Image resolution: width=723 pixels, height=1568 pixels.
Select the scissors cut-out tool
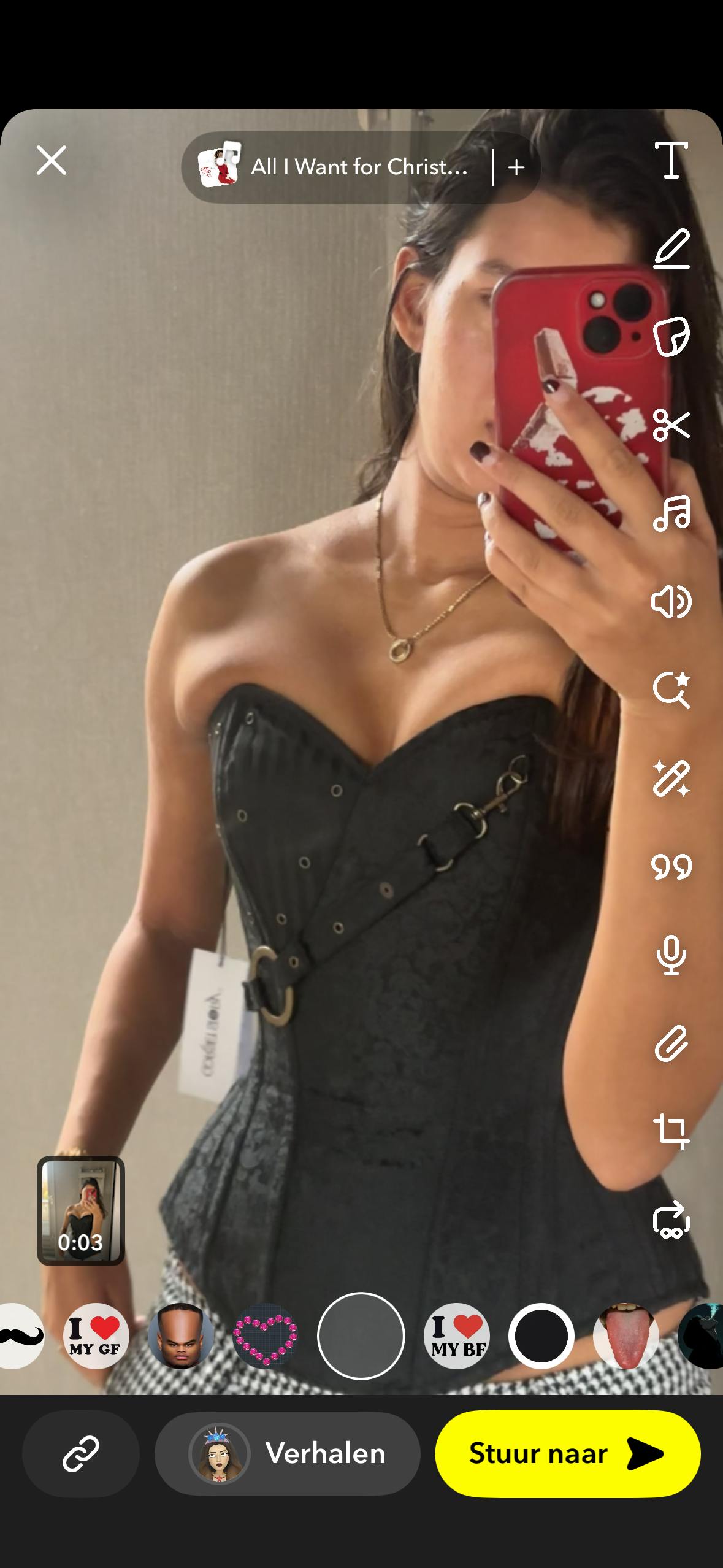pos(671,425)
